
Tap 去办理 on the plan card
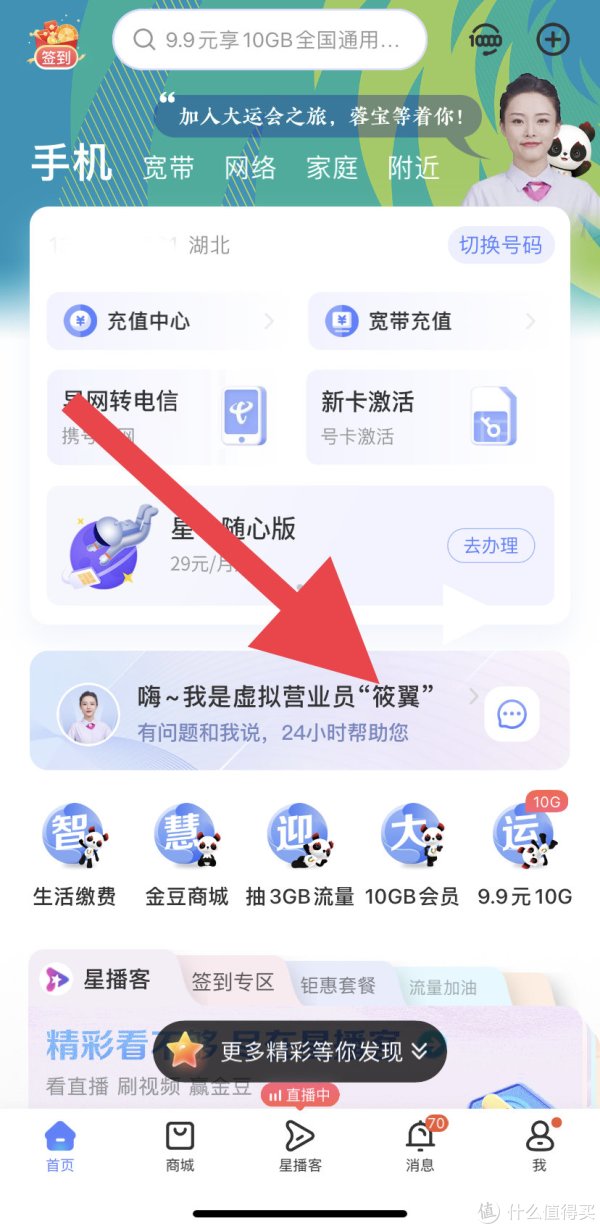(490, 546)
